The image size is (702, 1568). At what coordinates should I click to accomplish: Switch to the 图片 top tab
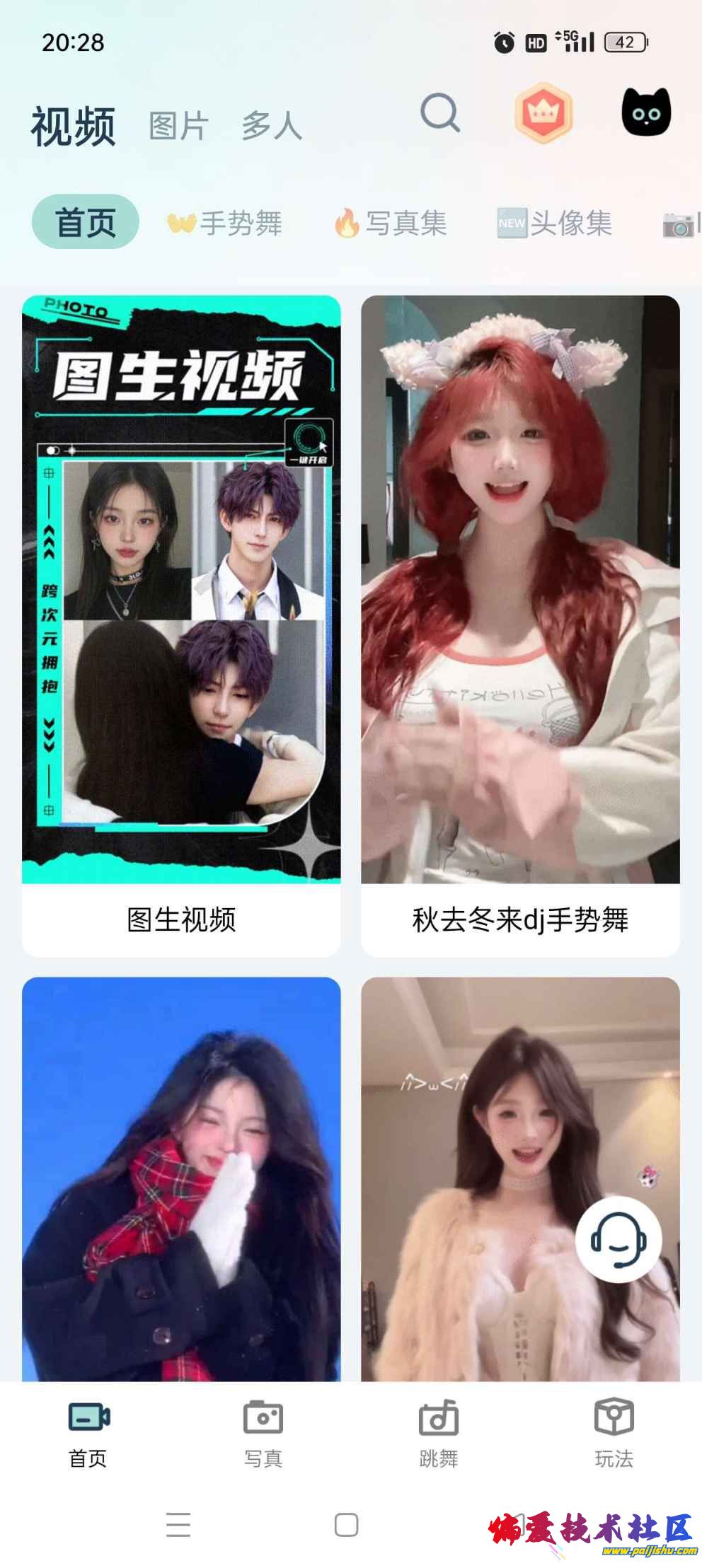(x=178, y=127)
